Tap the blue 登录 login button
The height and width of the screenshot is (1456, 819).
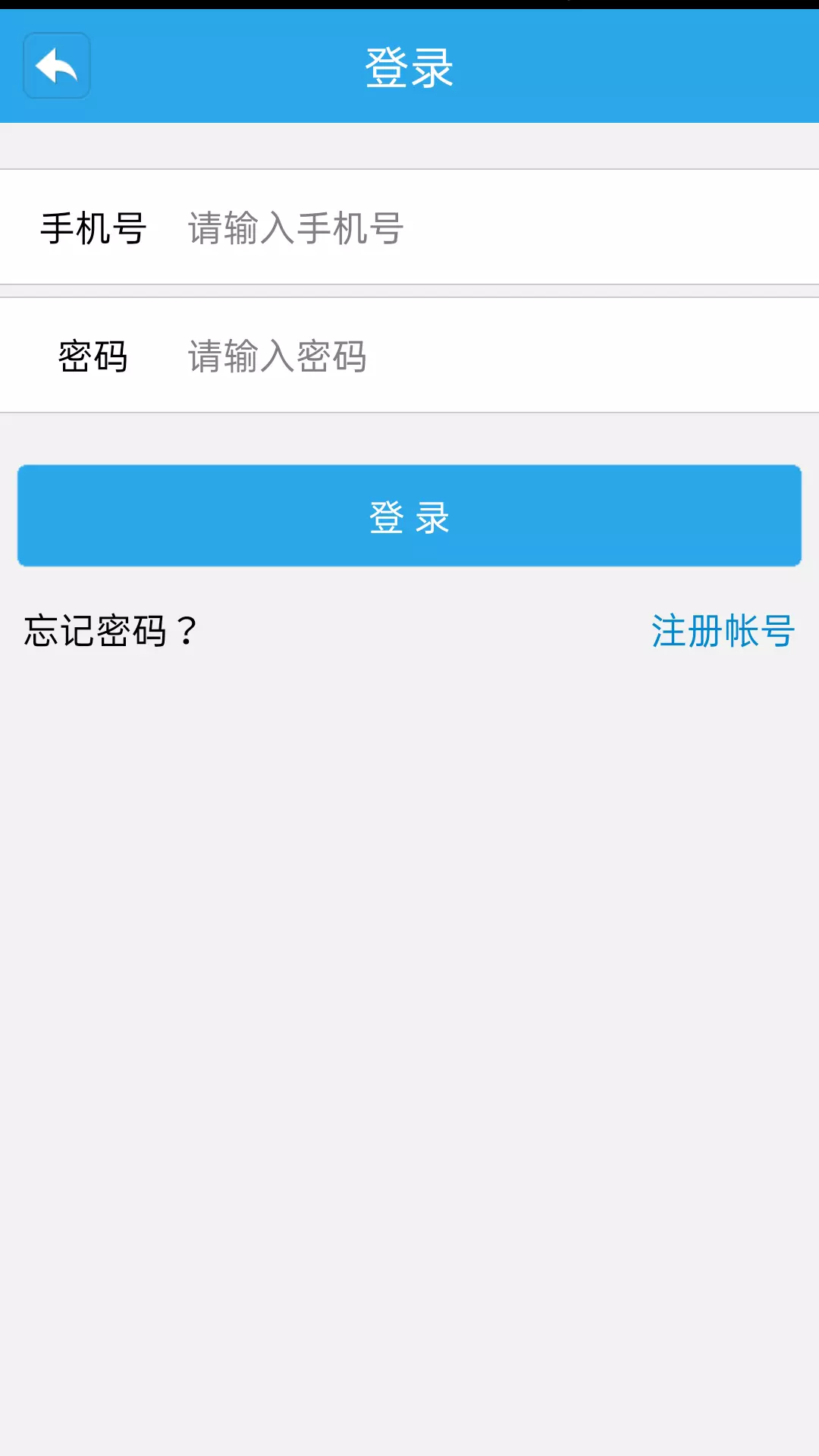[409, 516]
